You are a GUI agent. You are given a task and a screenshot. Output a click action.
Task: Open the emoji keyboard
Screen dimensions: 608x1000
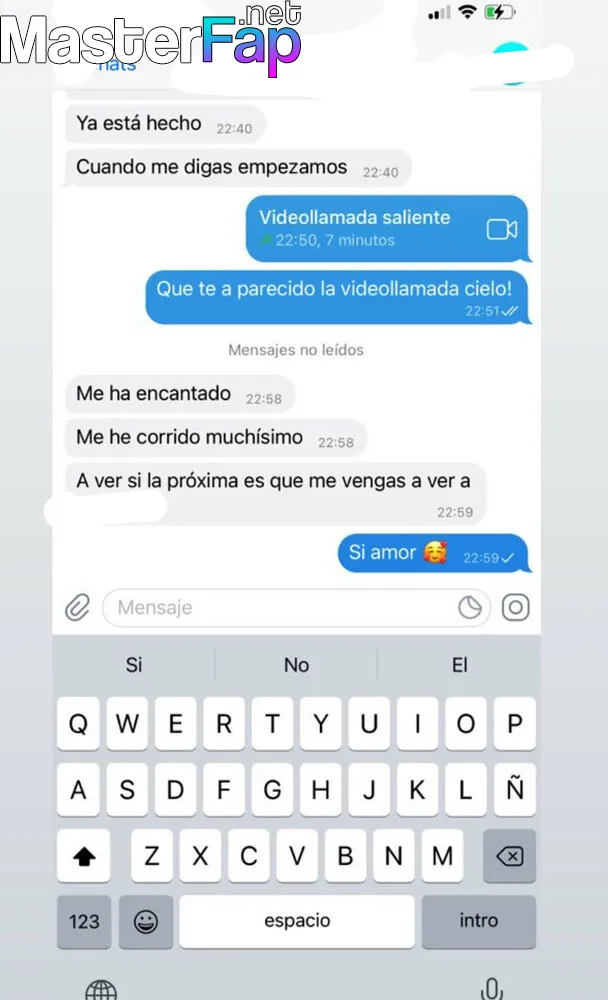click(x=146, y=922)
